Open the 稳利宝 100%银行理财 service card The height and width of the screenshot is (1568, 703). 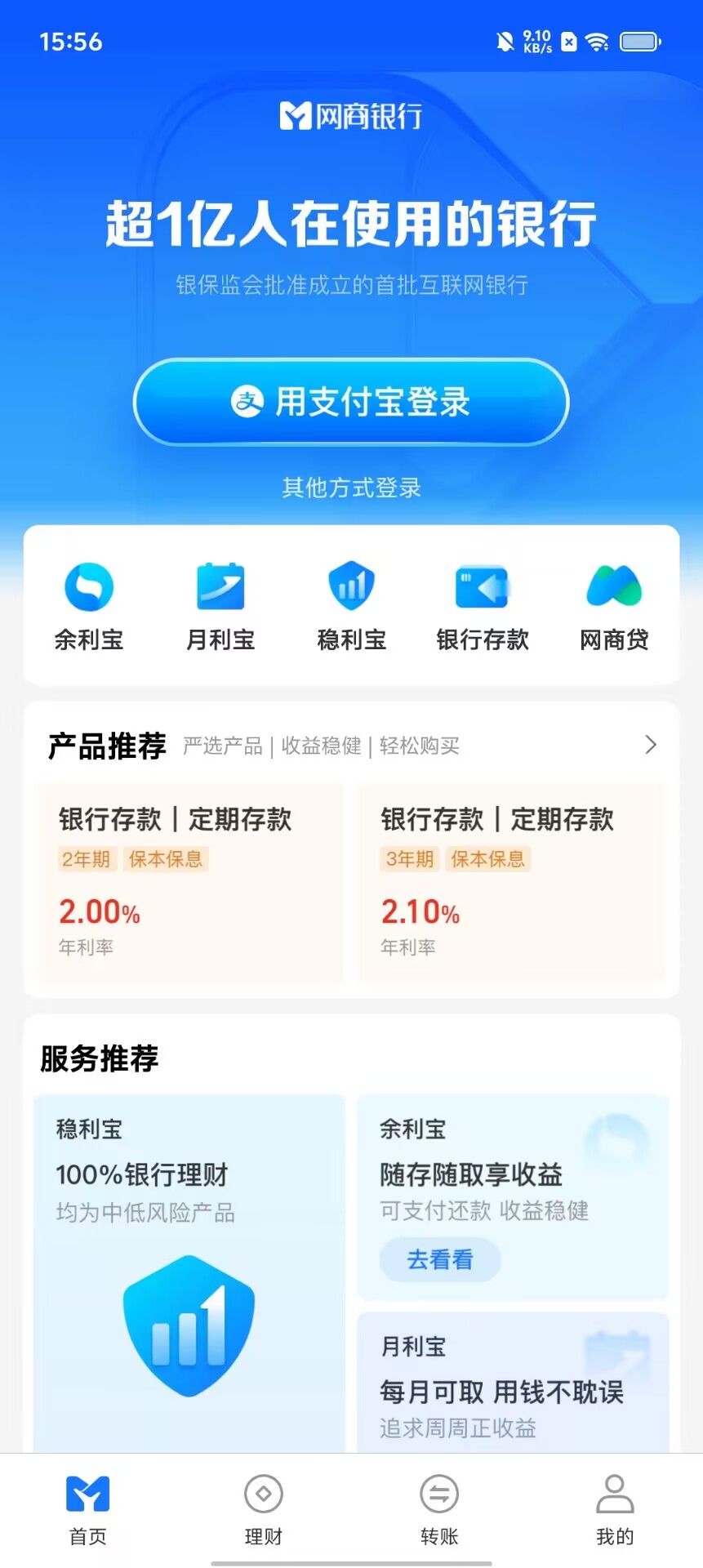[189, 1274]
